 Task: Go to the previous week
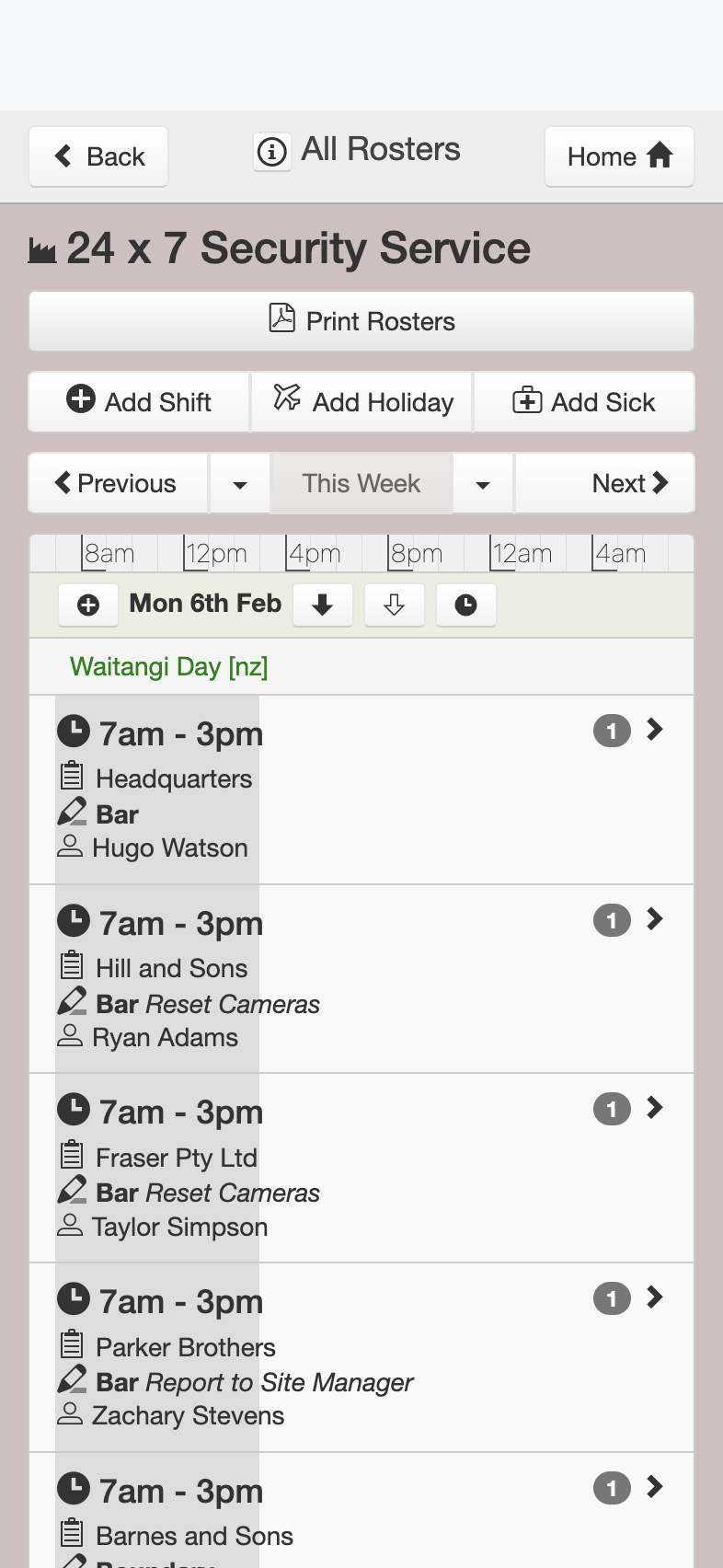pos(119,483)
